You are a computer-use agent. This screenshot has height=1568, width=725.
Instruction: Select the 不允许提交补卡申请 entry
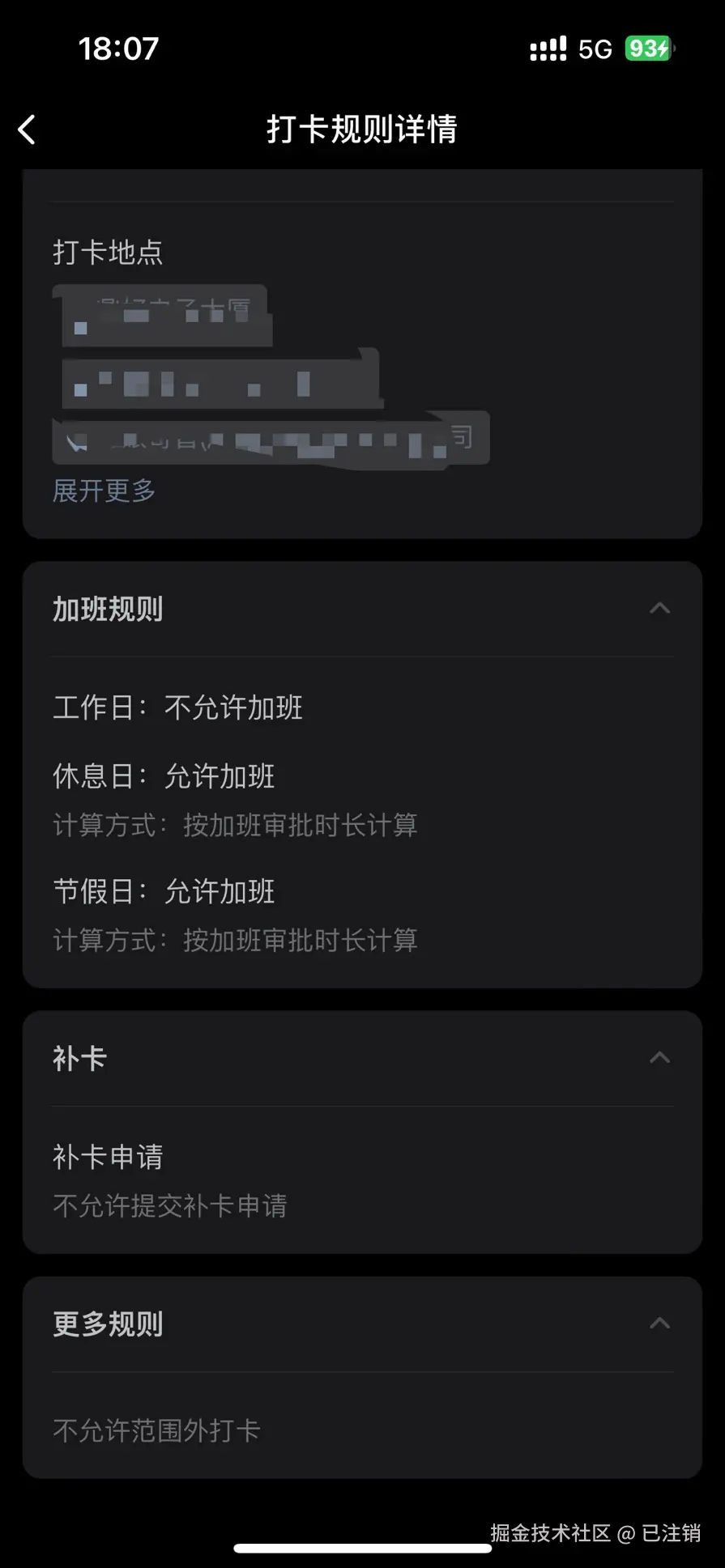click(169, 1206)
